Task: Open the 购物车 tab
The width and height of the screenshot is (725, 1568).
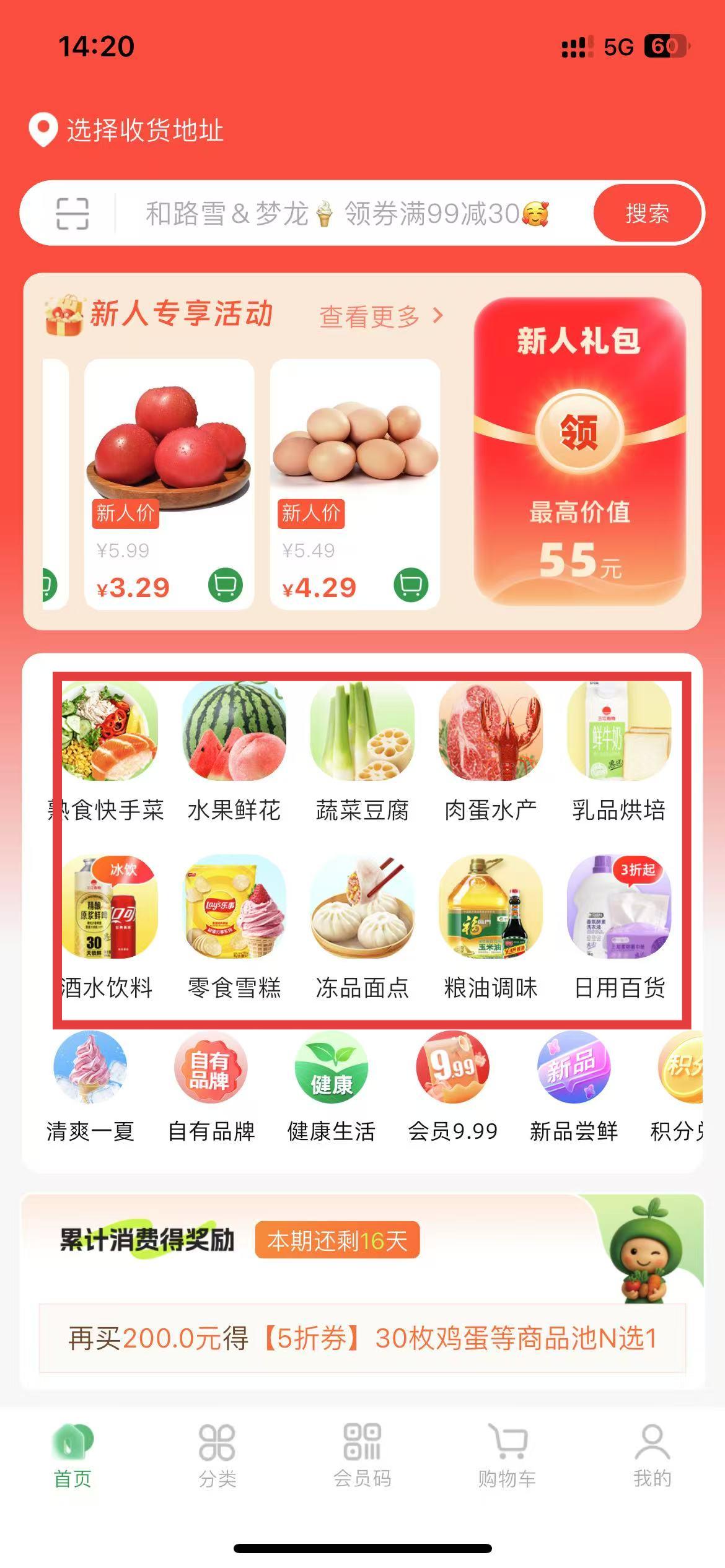Action: [x=507, y=1455]
